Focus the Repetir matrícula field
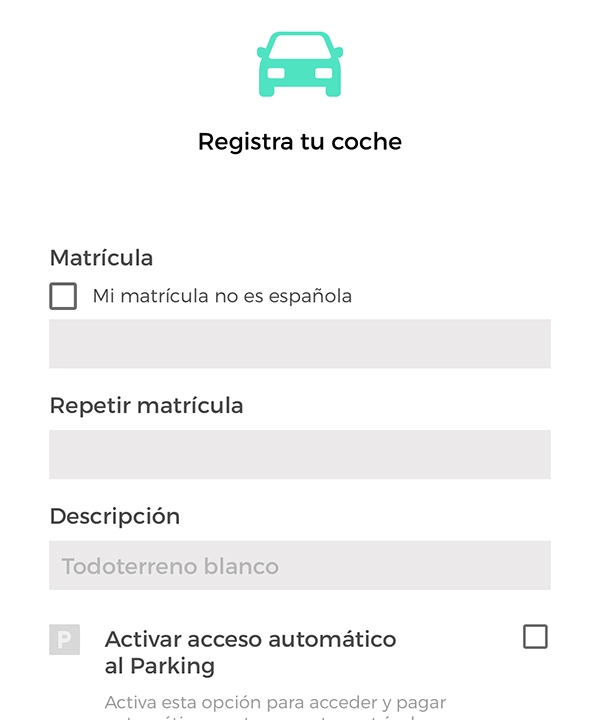This screenshot has width=600, height=720. 300,454
